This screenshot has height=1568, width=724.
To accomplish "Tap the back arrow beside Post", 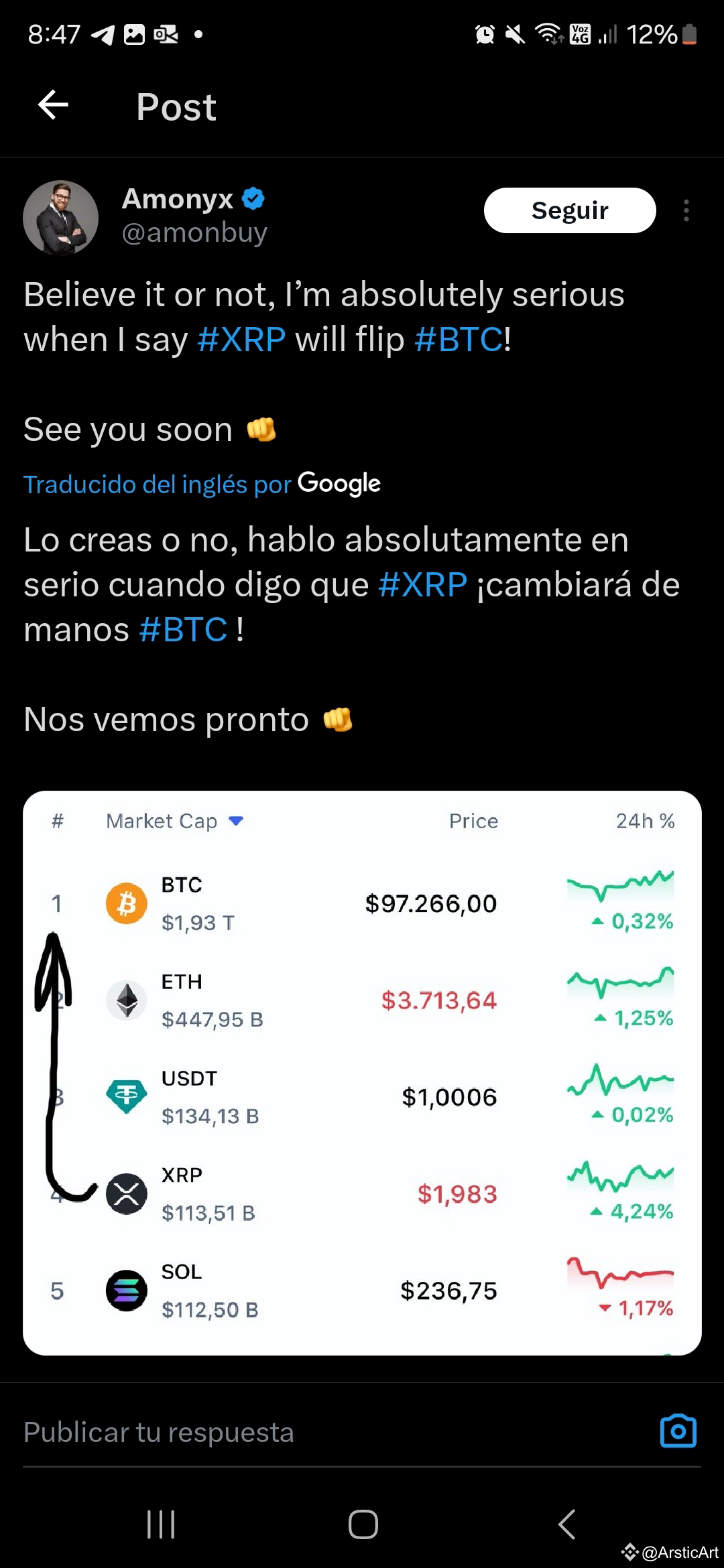I will click(x=52, y=106).
